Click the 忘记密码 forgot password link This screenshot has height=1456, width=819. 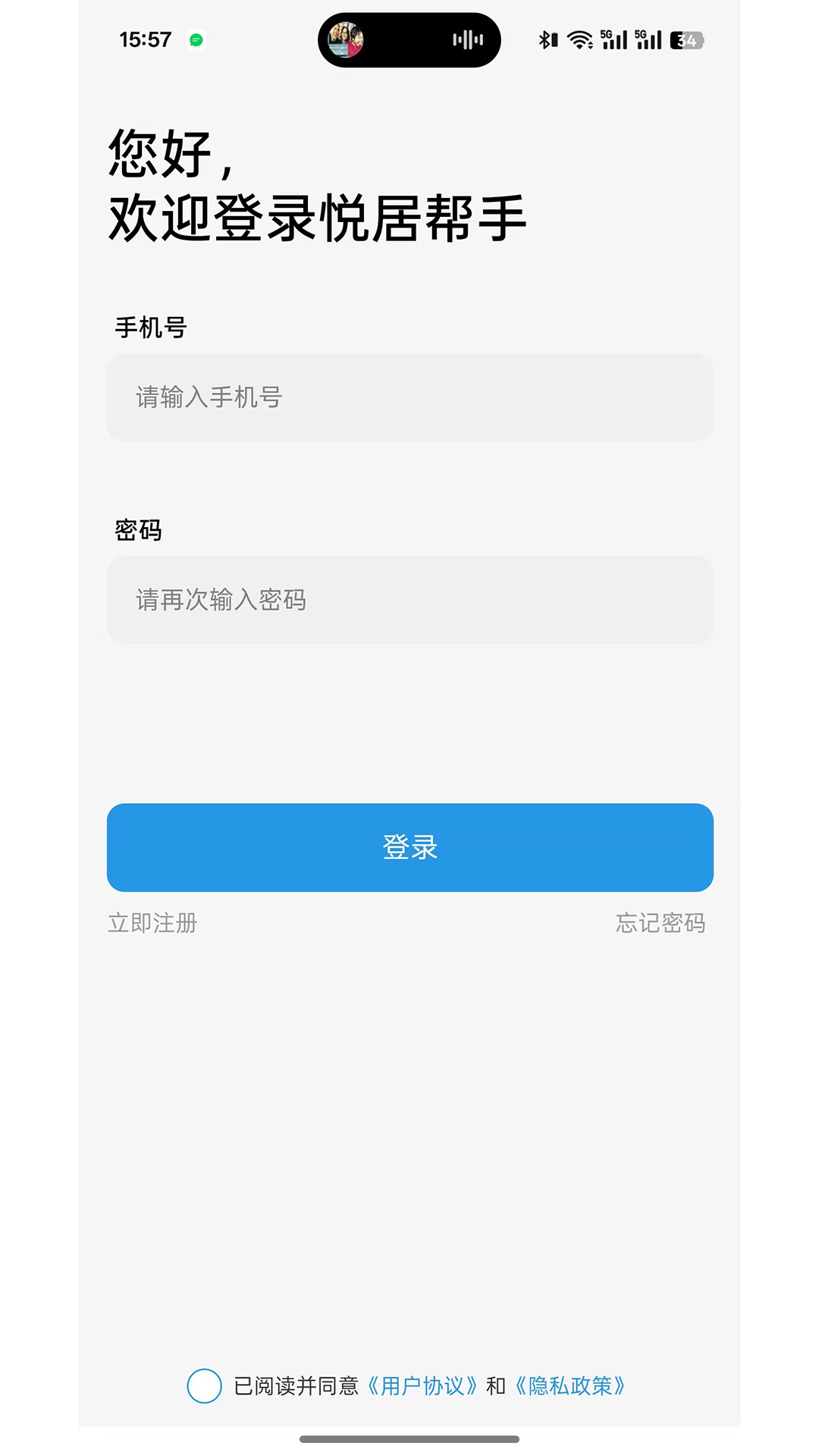(661, 924)
